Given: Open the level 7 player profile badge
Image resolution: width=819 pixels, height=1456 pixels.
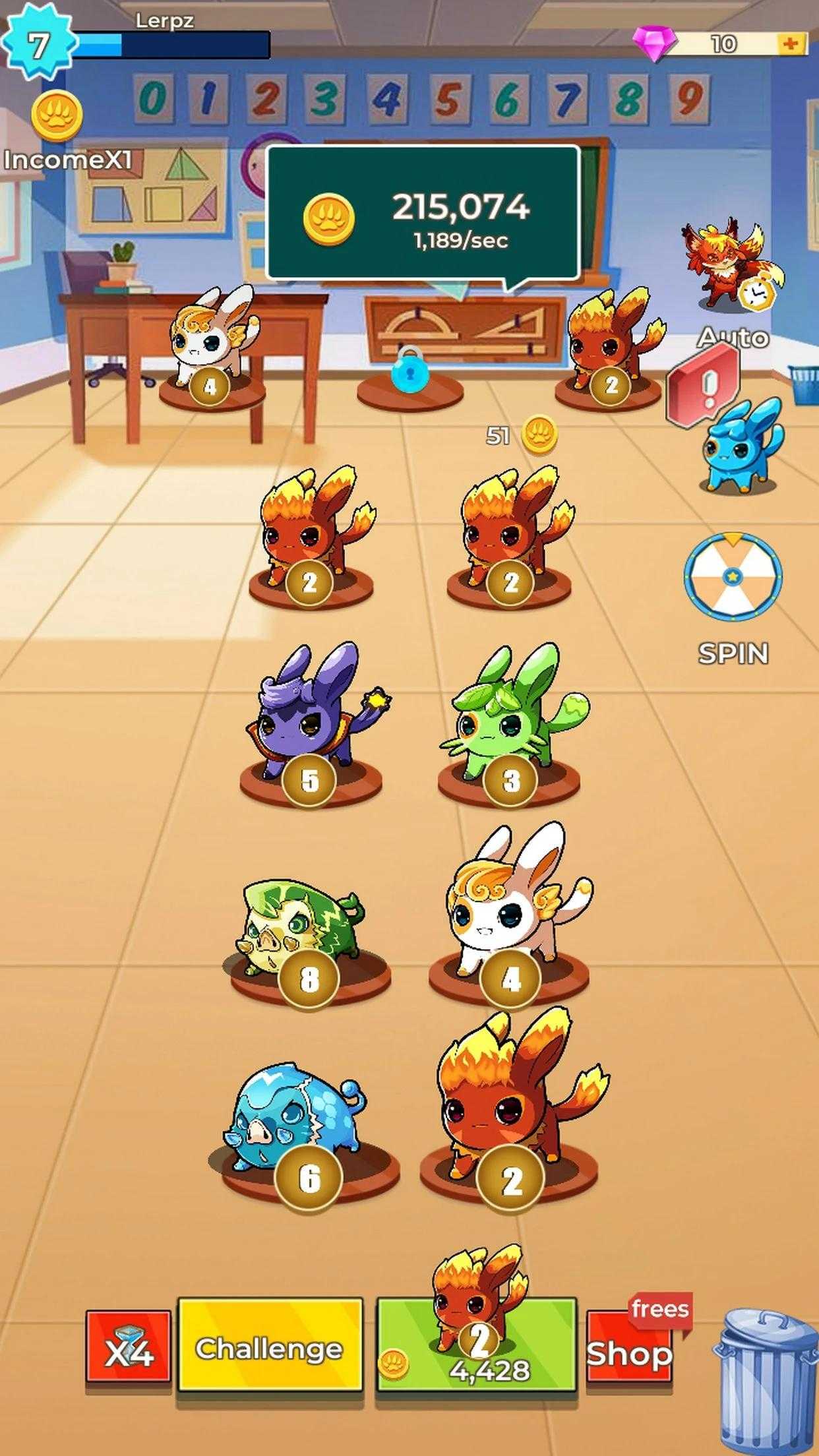Looking at the screenshot, I should pos(38,44).
